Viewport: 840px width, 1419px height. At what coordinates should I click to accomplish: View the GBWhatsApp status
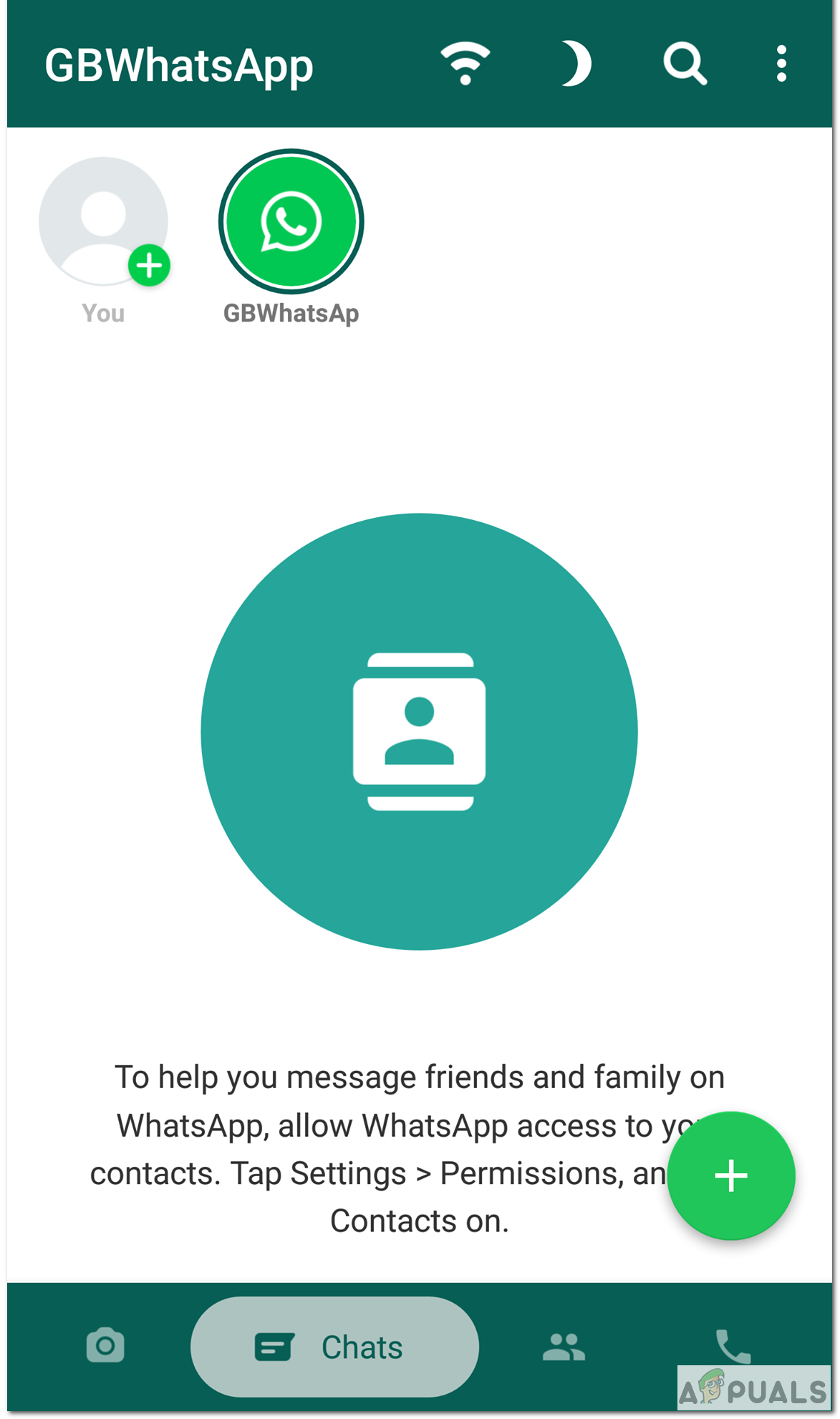(x=291, y=222)
